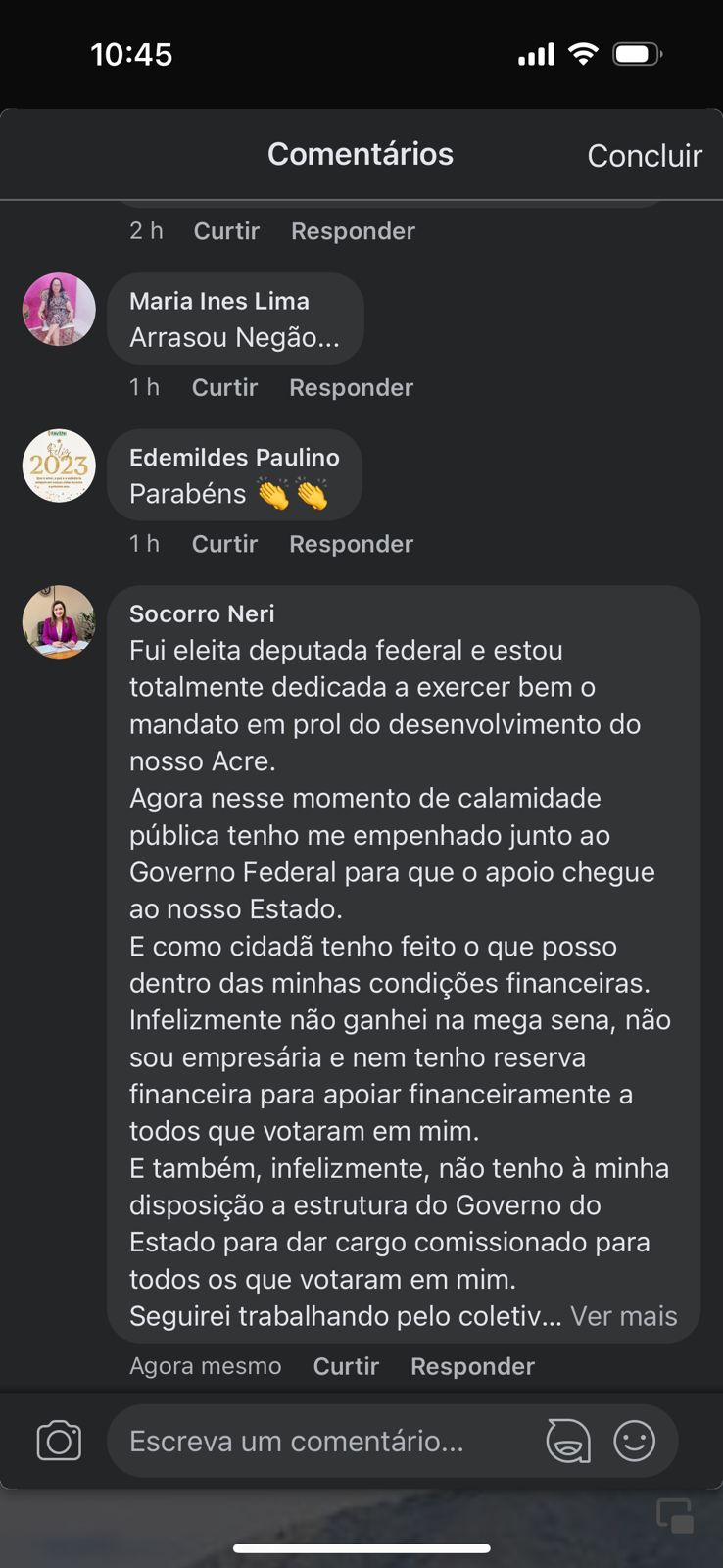Tap the Wi-Fi icon in the status bar
Screen dimensions: 723x1568
tap(583, 54)
